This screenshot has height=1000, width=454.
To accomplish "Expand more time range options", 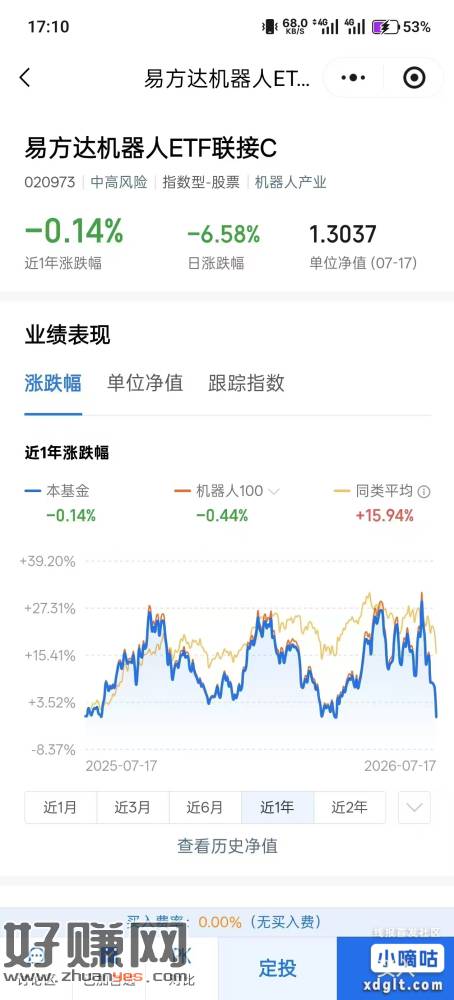I will click(414, 807).
